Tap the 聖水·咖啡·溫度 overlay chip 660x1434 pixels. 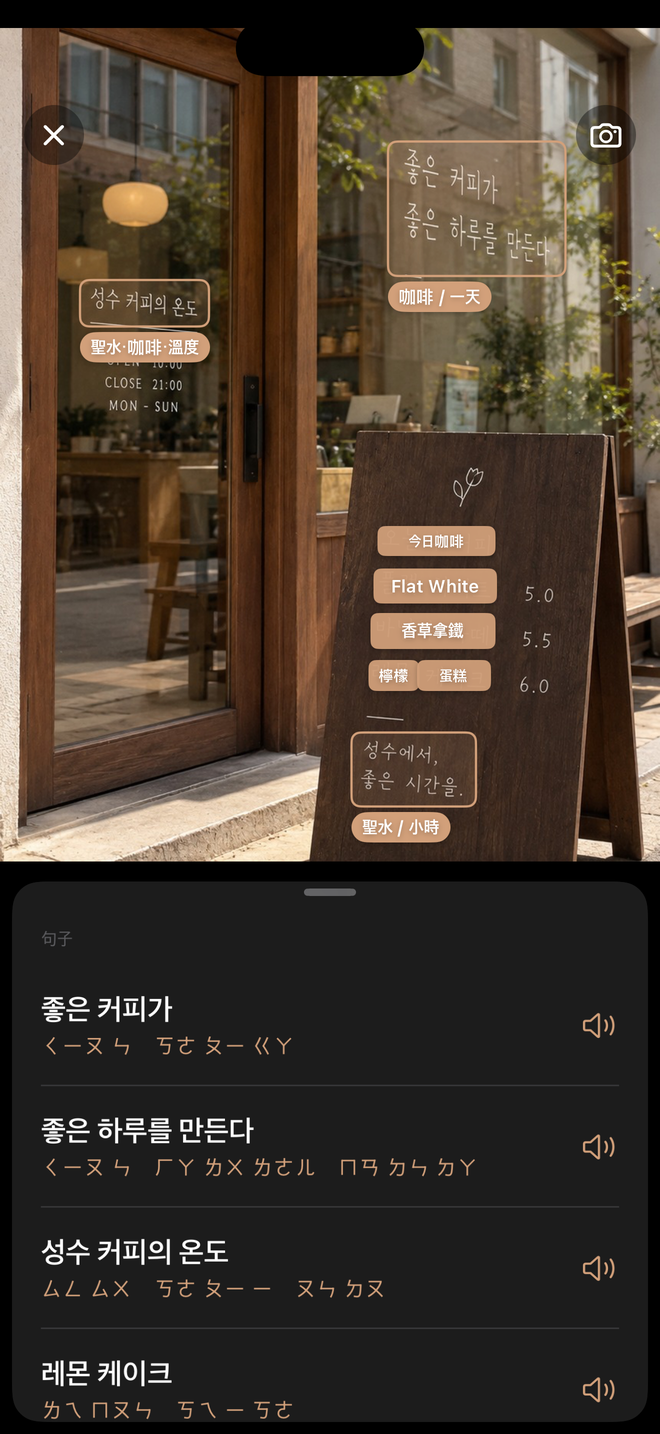pyautogui.click(x=145, y=347)
